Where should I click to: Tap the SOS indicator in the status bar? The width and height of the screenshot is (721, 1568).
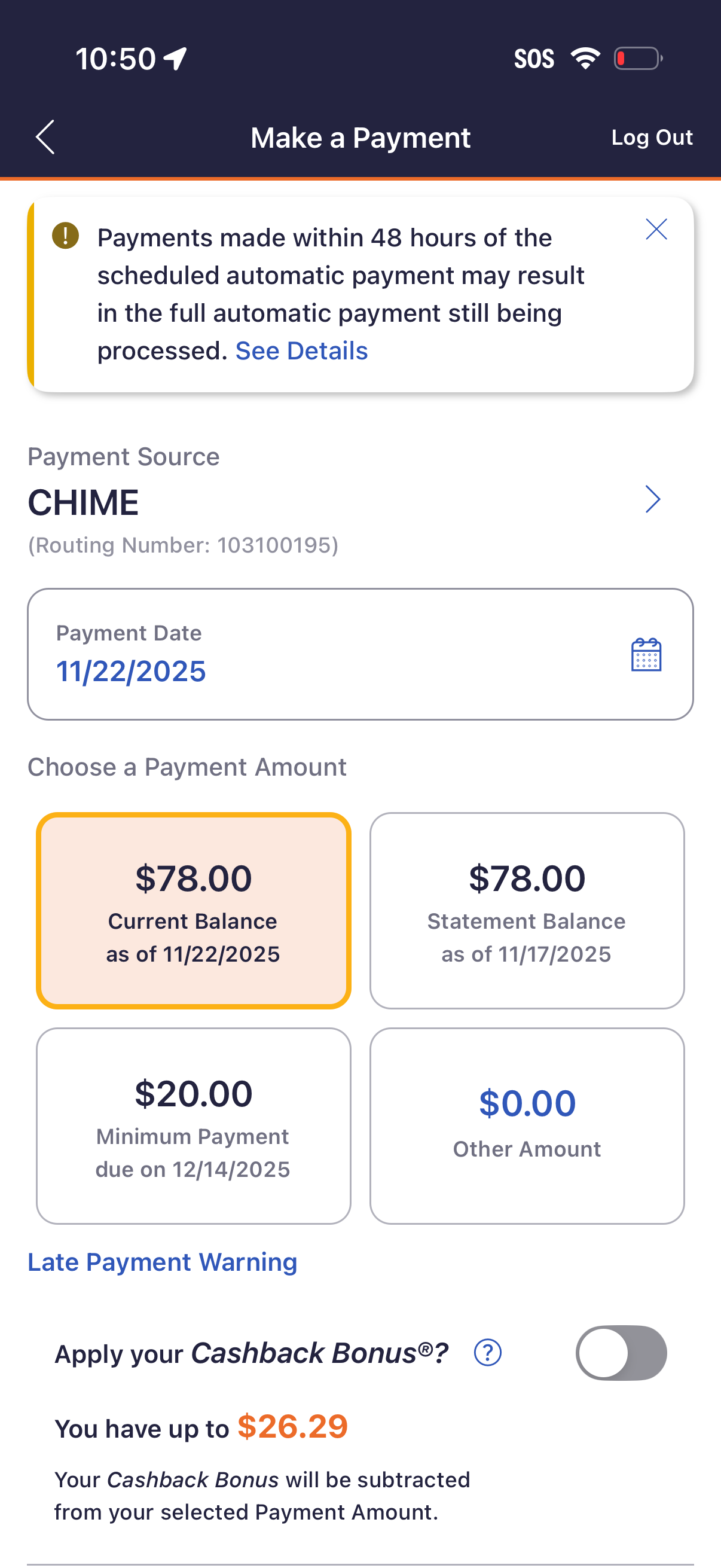pyautogui.click(x=534, y=58)
